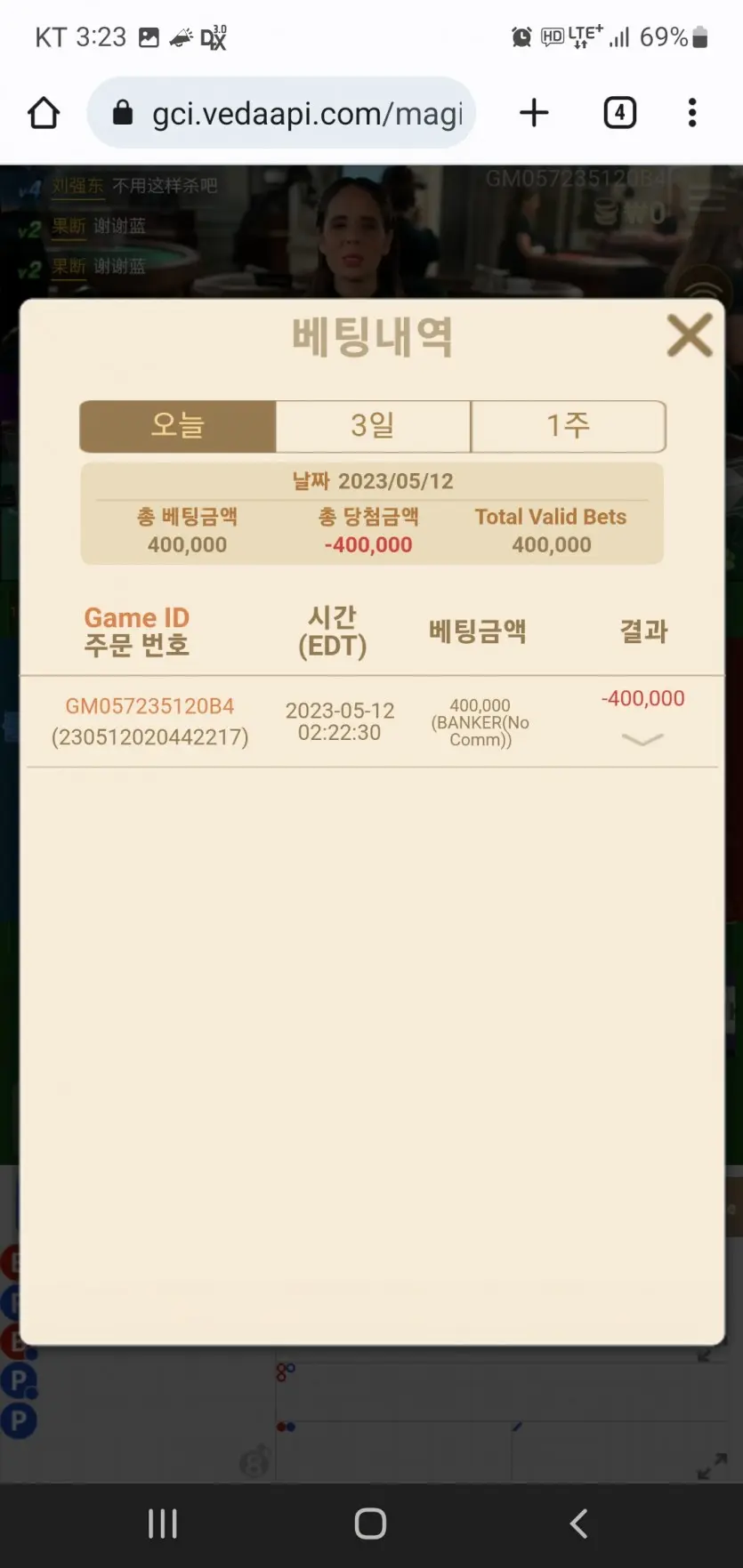Image resolution: width=743 pixels, height=1568 pixels.
Task: Go back using the system back button
Action: [x=579, y=1524]
